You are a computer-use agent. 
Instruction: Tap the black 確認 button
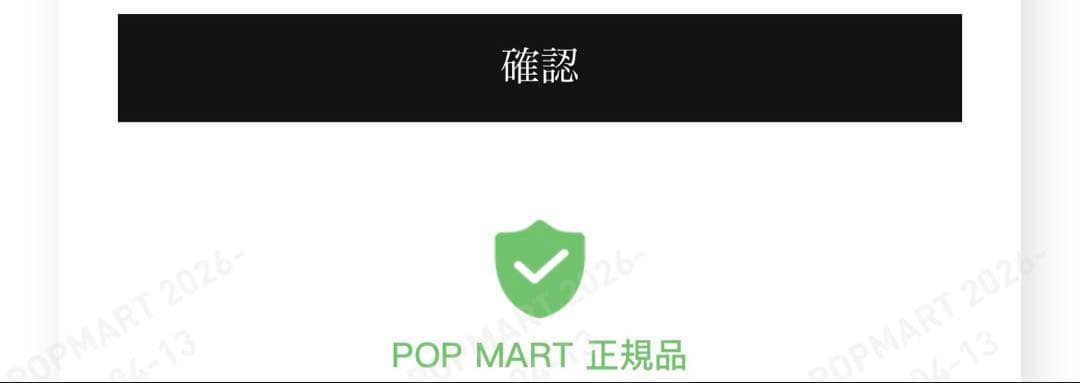[x=539, y=68]
